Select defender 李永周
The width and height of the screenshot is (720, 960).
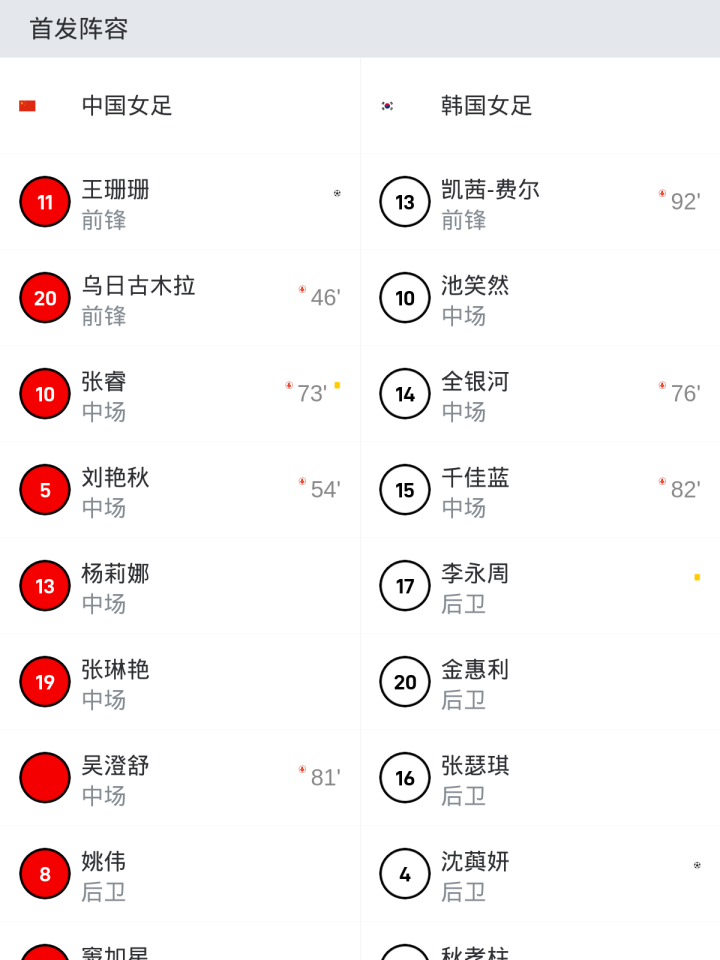click(x=475, y=586)
